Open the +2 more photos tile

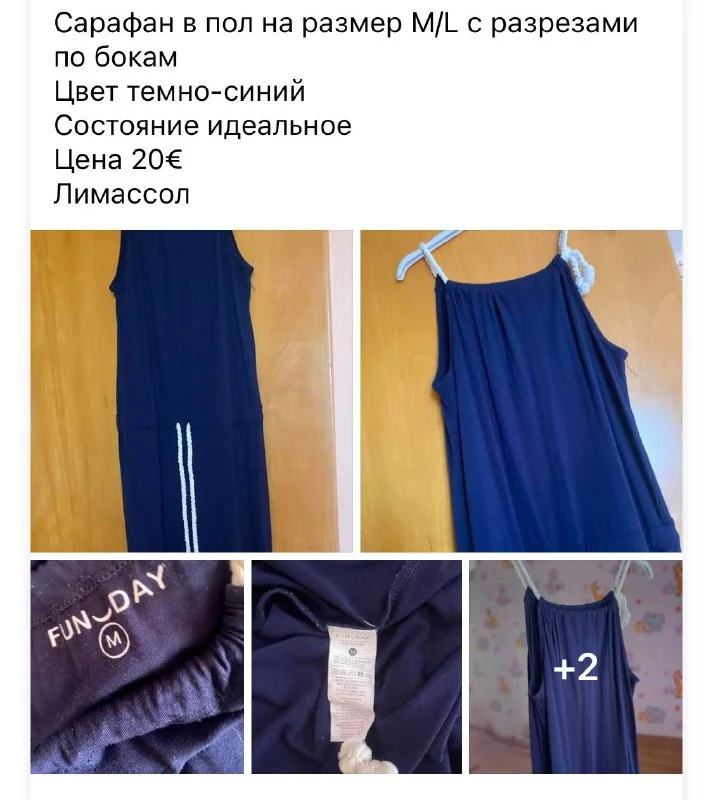[x=576, y=666]
